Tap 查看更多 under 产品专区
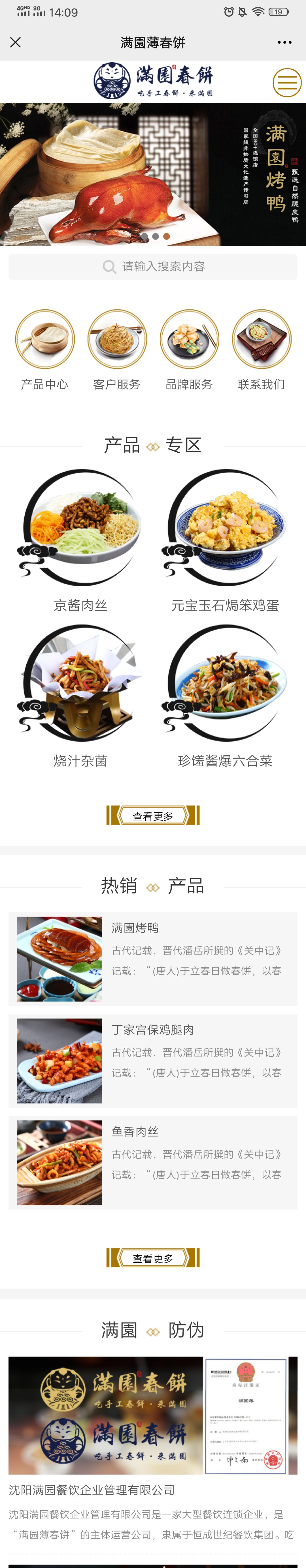This screenshot has height=1568, width=306. (153, 816)
